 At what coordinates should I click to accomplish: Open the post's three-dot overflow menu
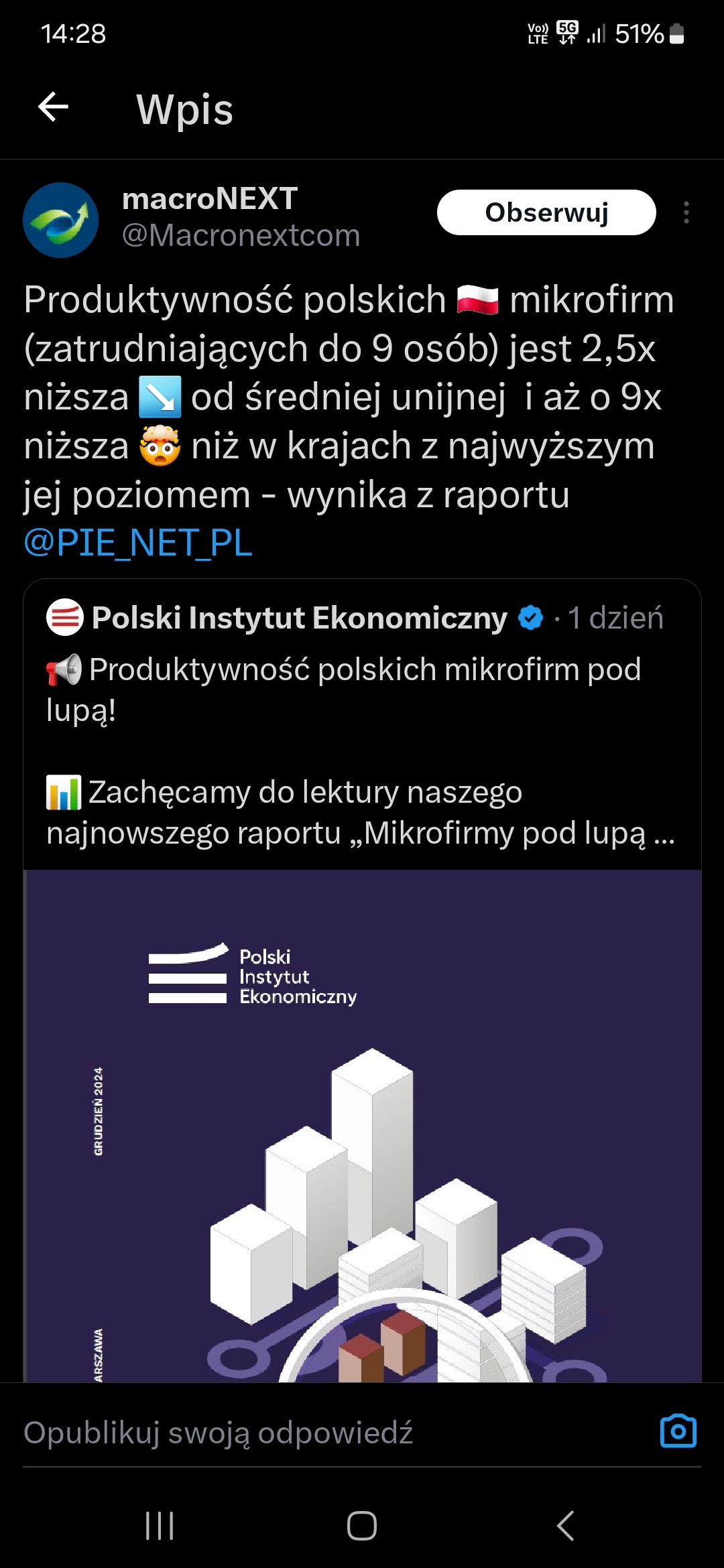pos(686,212)
